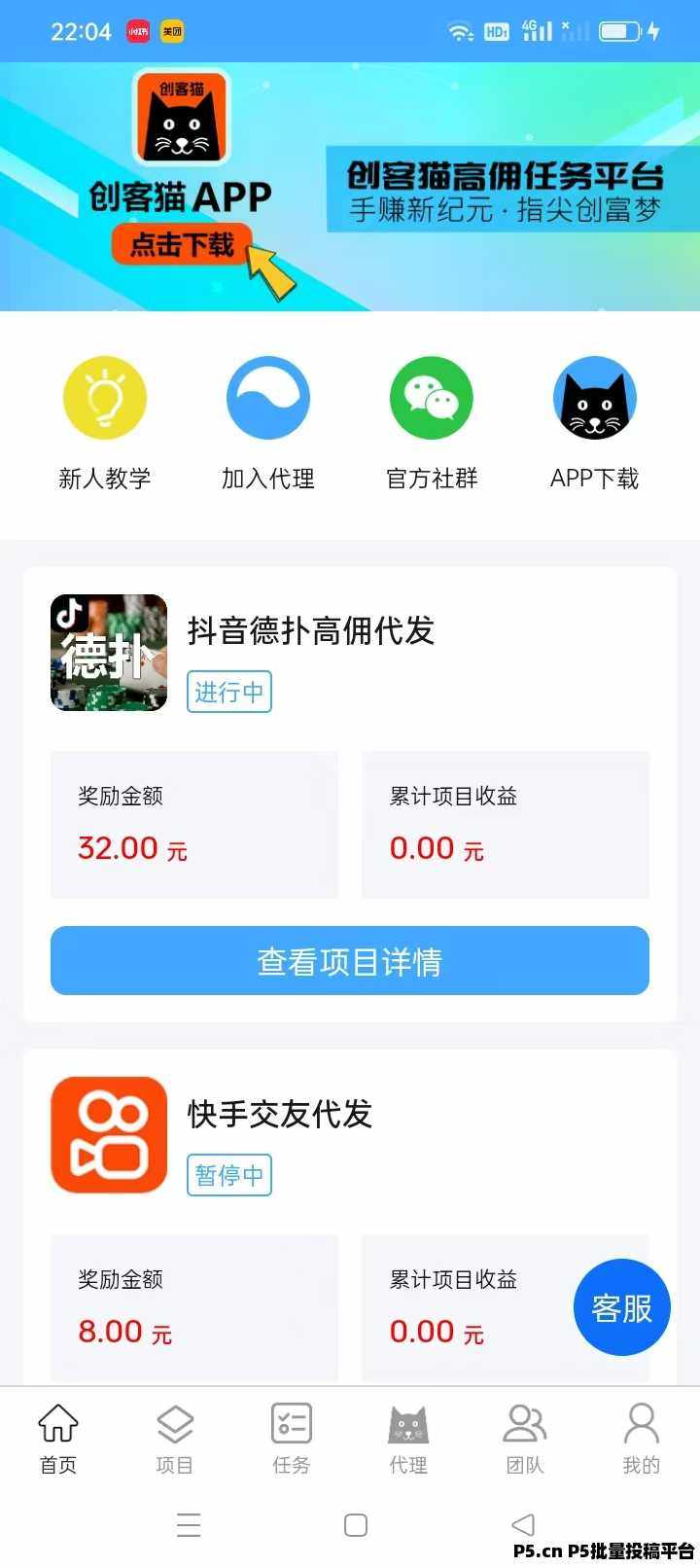700x1568 pixels.
Task: Select the 首页 tab
Action: pos(58,1440)
